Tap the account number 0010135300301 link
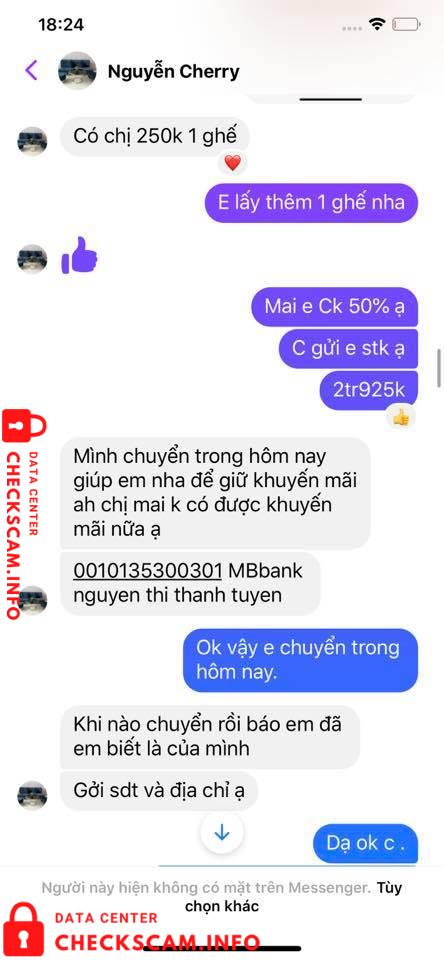 point(148,571)
